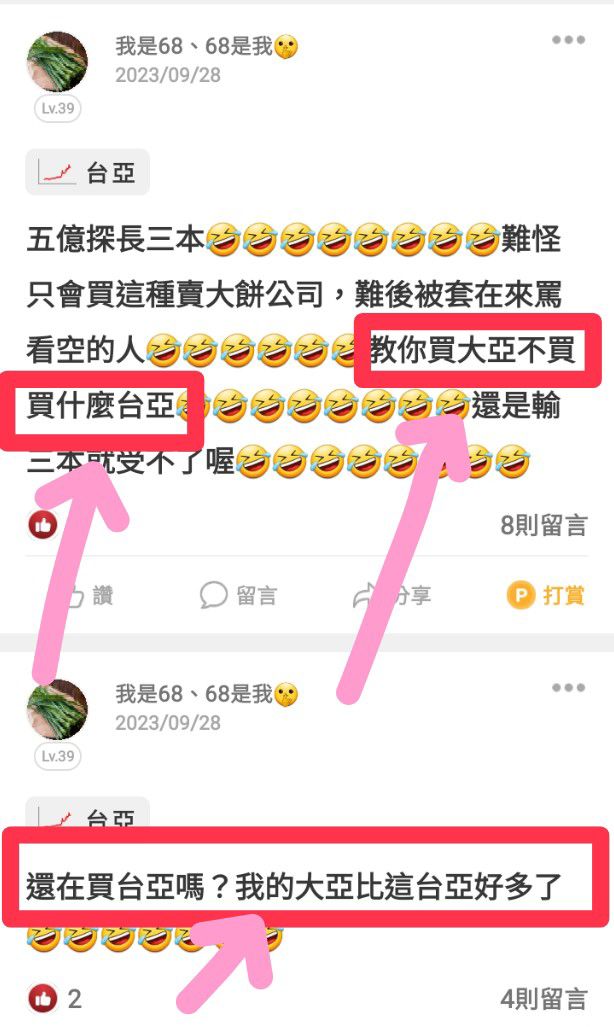
Task: Share the 五億探長三本 post via 分享
Action: tap(392, 595)
